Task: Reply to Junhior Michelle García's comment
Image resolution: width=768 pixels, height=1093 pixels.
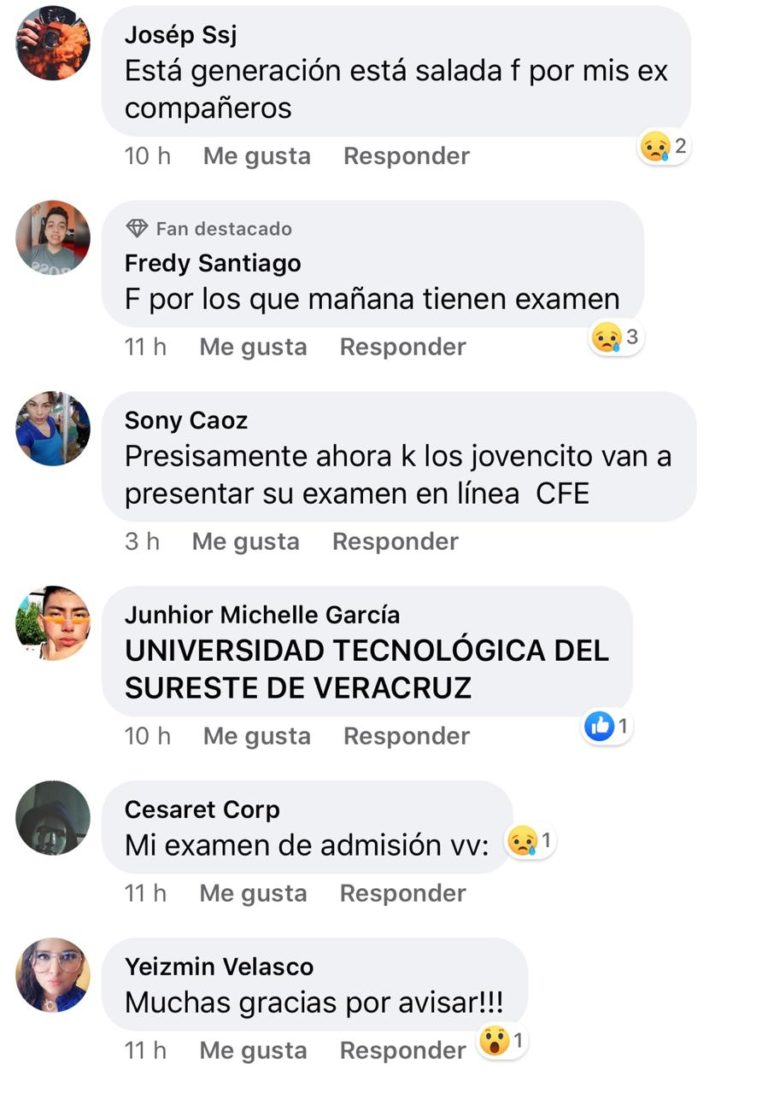Action: pos(406,736)
